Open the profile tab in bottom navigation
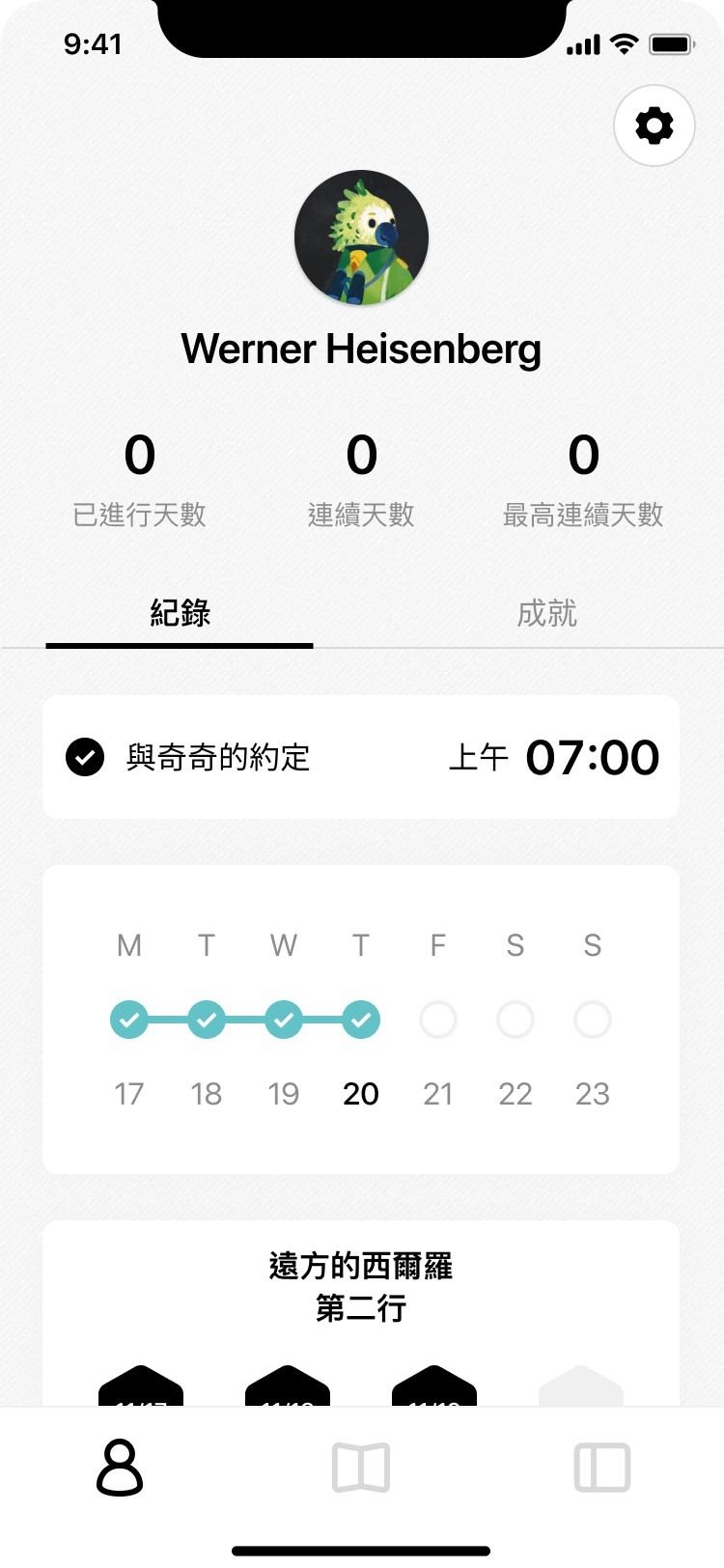The image size is (724, 1568). click(120, 1468)
